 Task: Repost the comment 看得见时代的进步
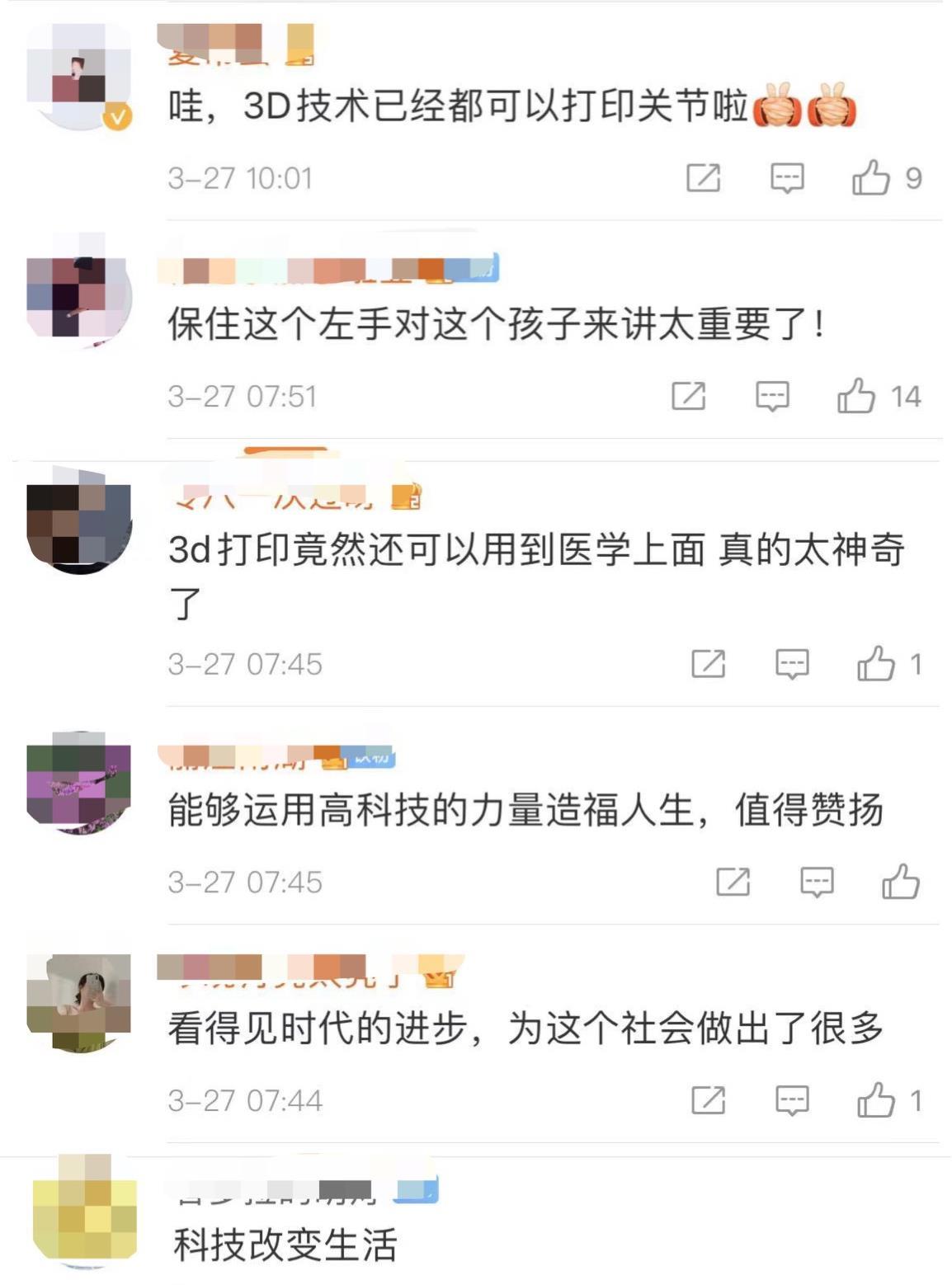click(x=708, y=1100)
